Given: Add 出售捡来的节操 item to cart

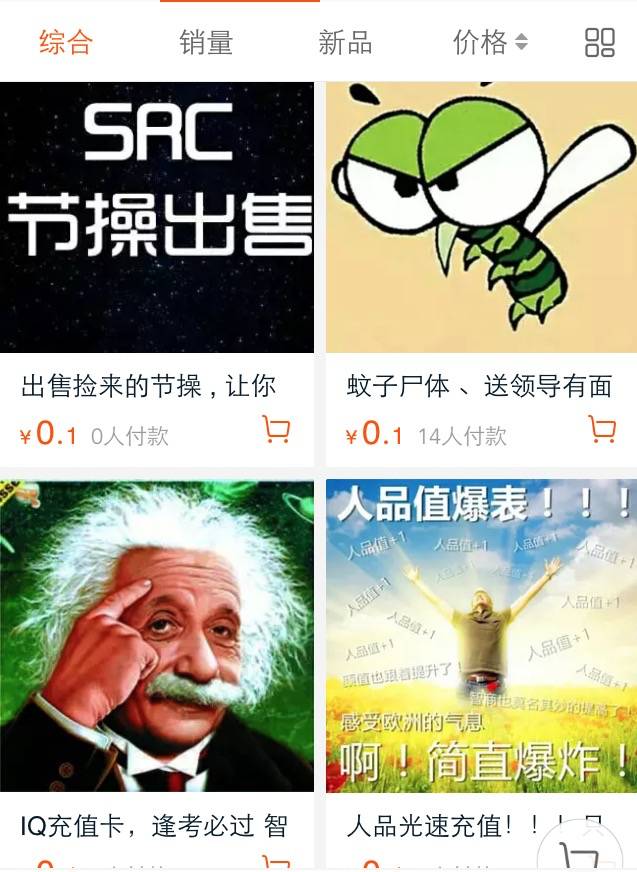Looking at the screenshot, I should [276, 430].
